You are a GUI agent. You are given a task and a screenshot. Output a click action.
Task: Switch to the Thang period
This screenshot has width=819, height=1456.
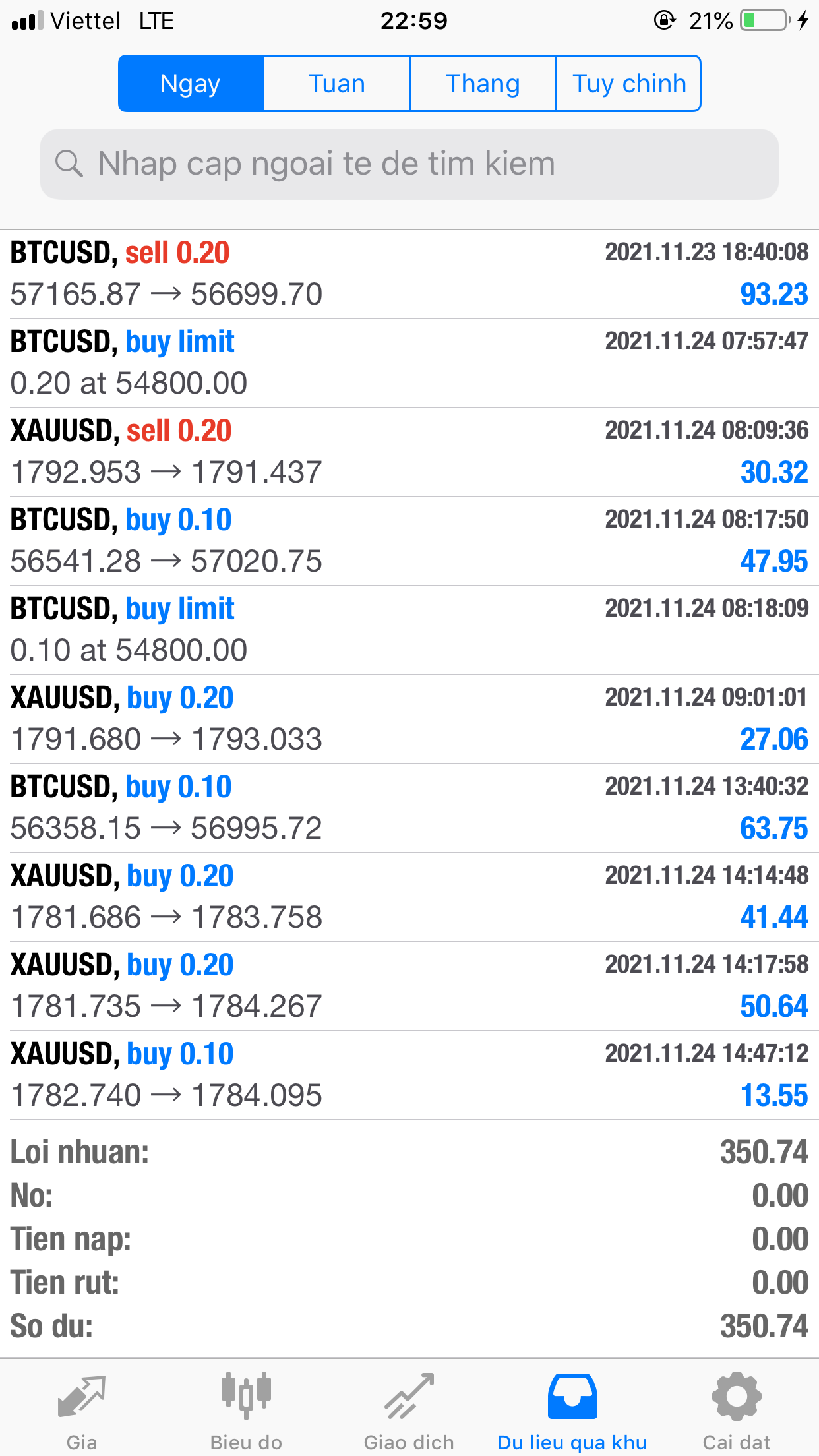483,84
